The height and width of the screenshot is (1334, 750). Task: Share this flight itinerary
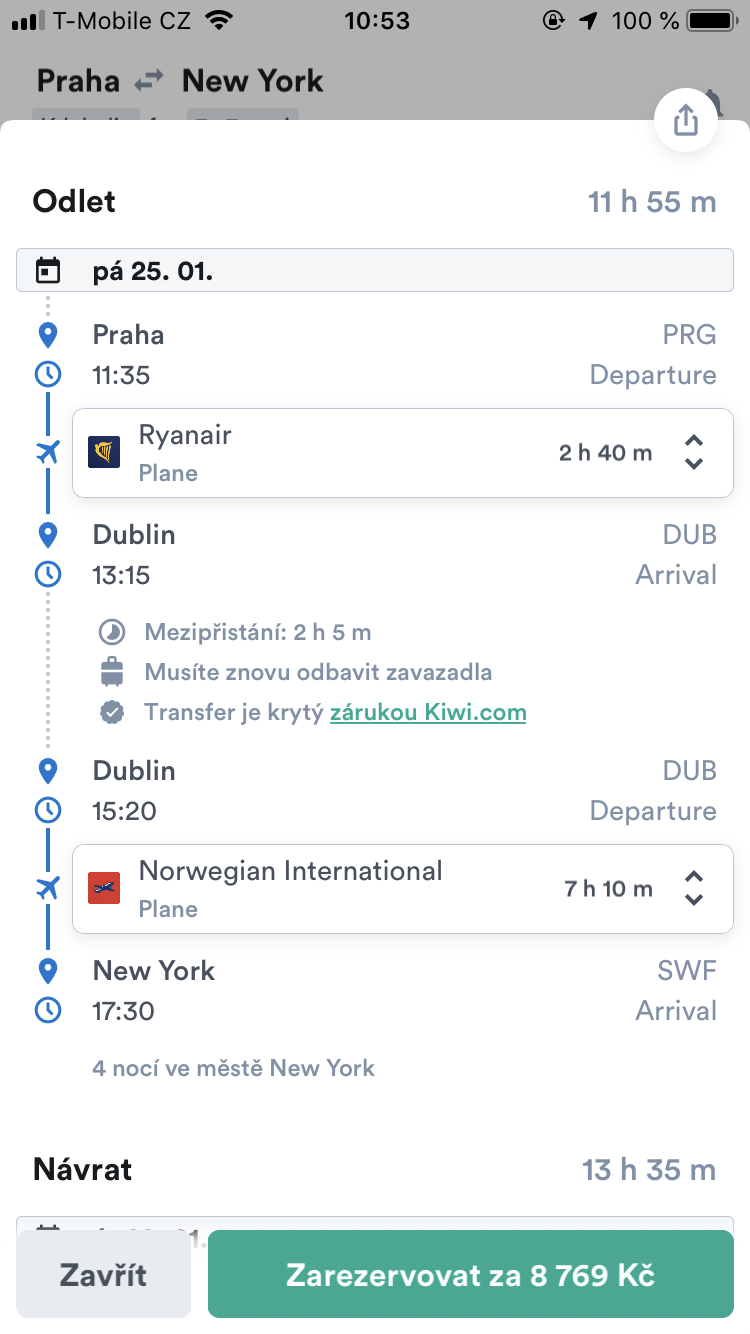685,121
